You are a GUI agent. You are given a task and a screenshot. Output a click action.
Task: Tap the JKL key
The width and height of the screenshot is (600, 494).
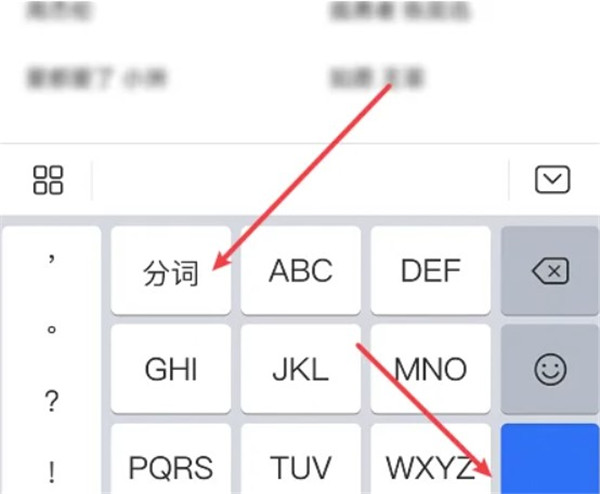click(x=301, y=369)
